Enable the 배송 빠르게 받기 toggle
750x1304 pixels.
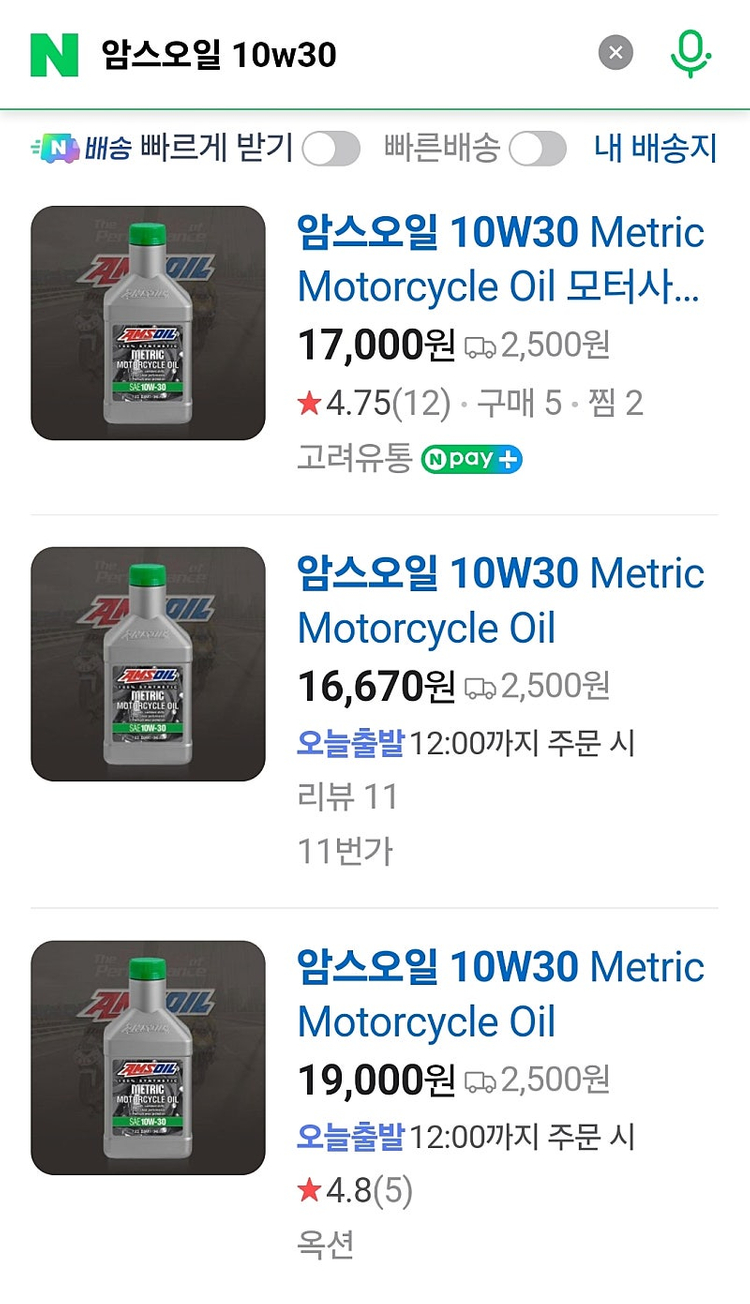coord(331,148)
